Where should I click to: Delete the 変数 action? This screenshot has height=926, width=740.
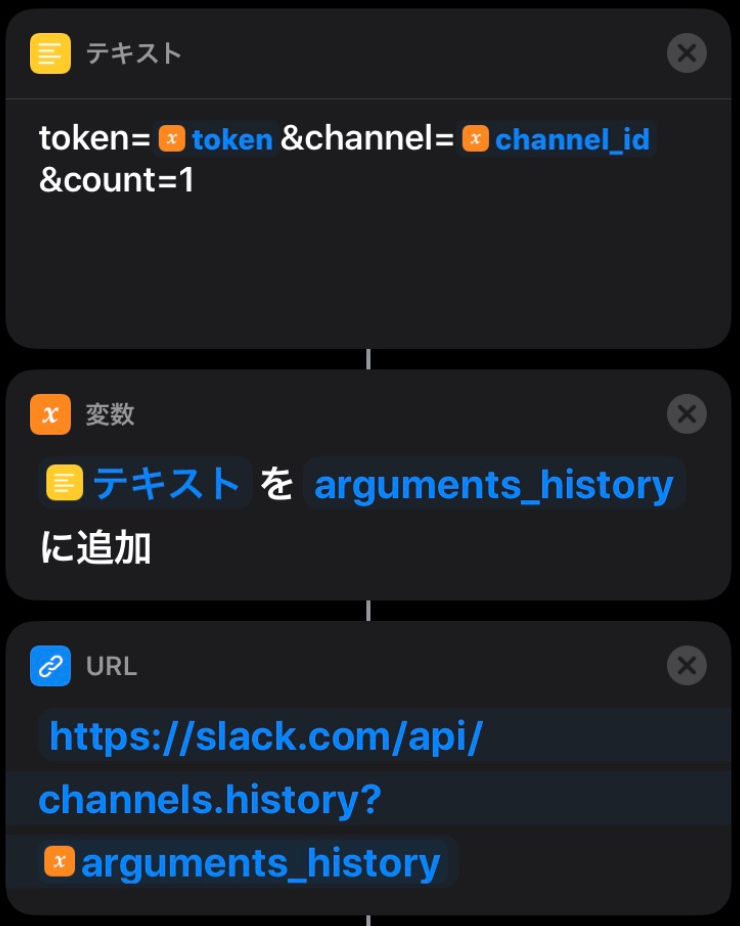click(686, 413)
